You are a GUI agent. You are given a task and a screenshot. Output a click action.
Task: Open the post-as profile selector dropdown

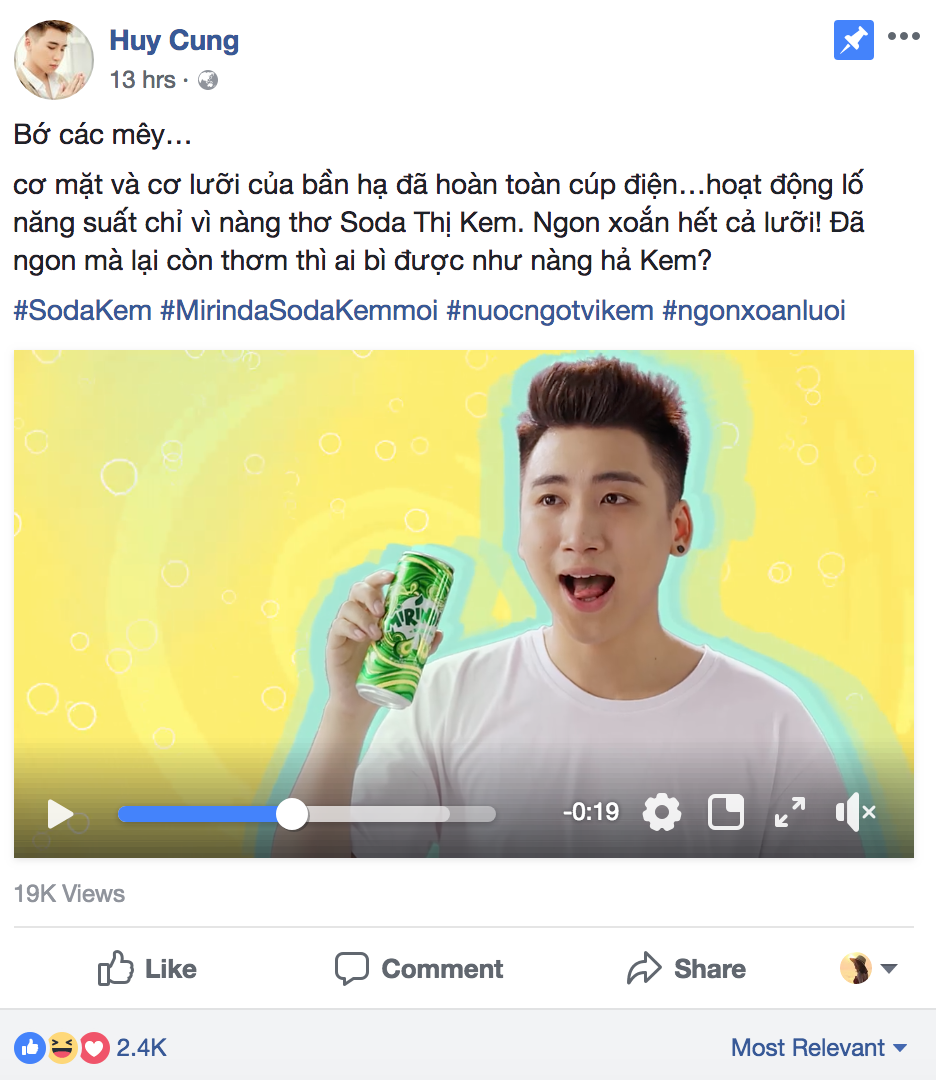869,968
